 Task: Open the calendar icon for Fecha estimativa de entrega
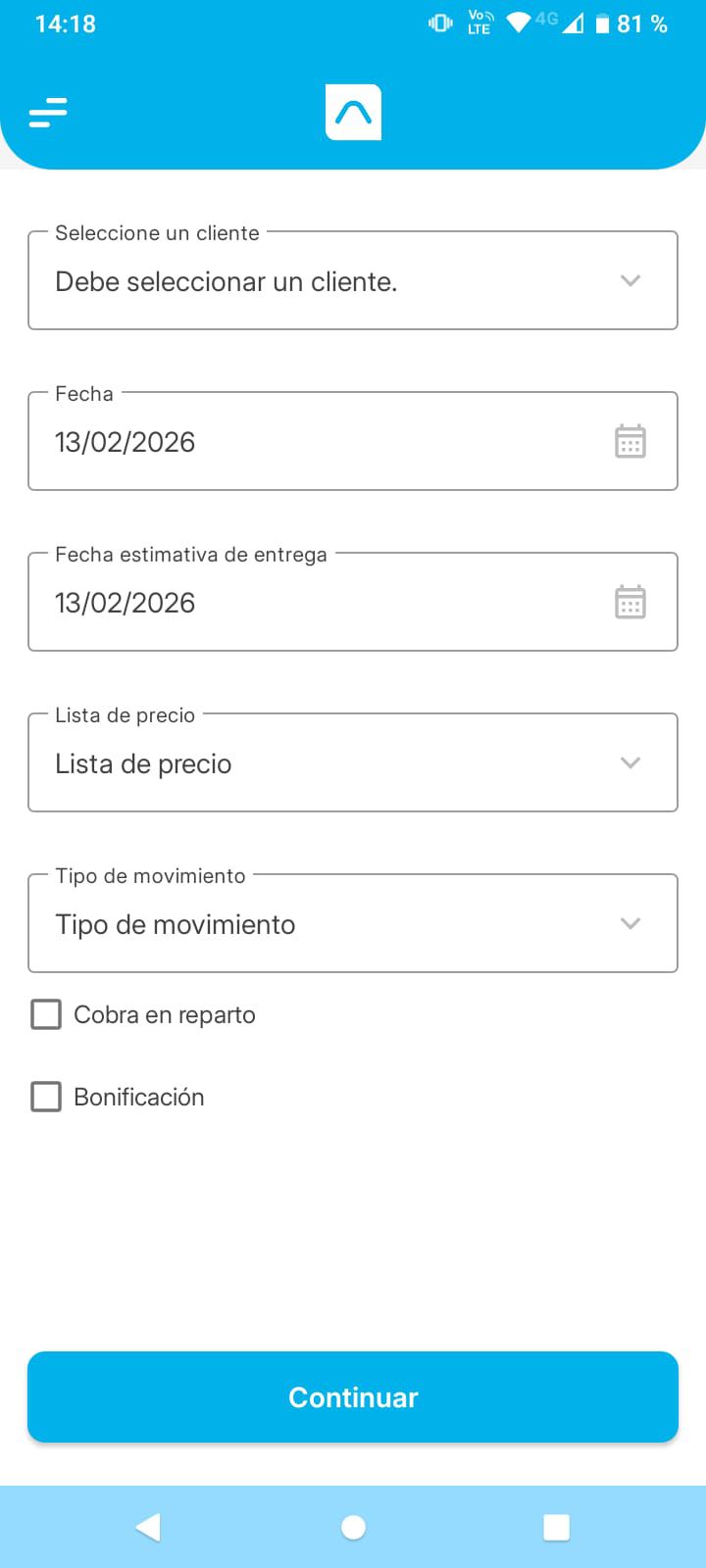[x=630, y=602]
